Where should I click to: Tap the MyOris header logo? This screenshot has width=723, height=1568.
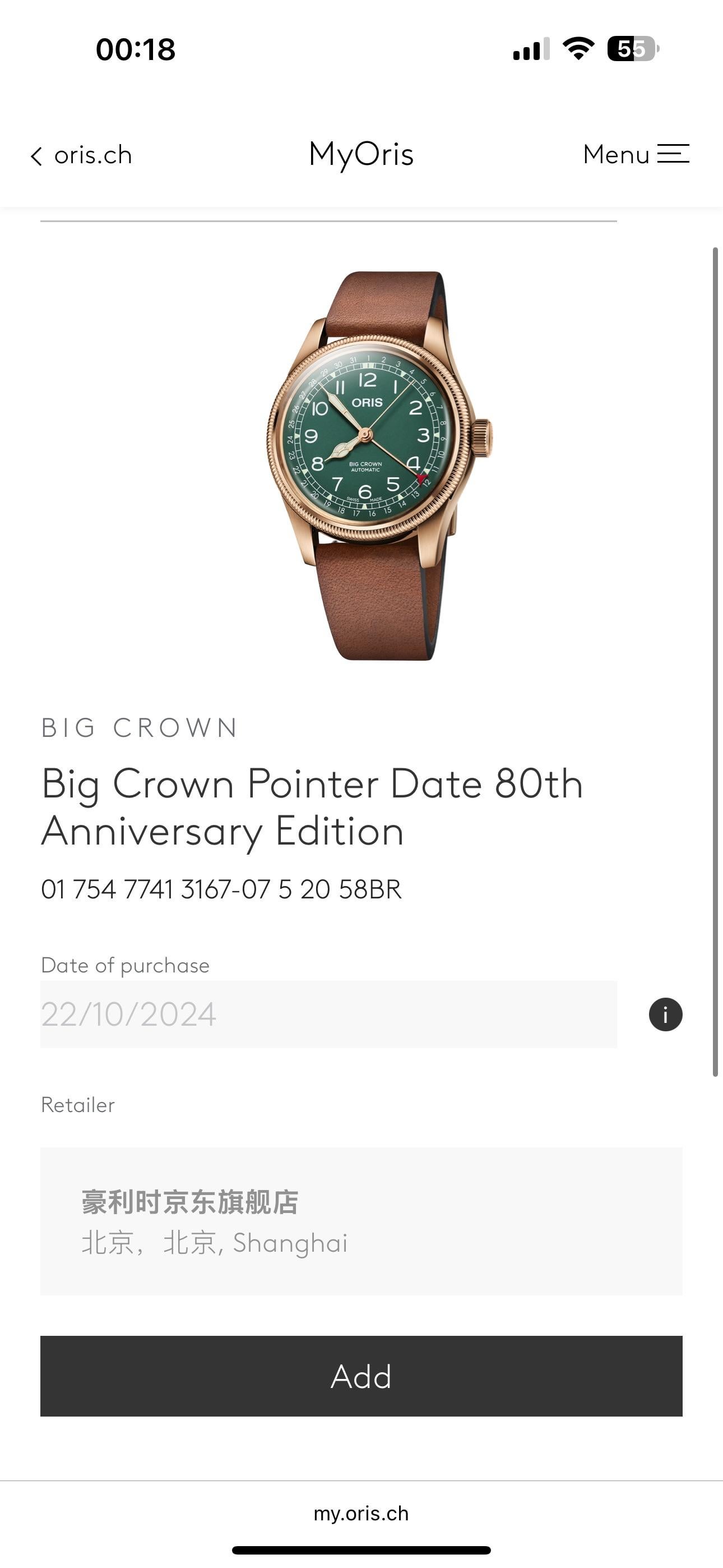click(361, 154)
